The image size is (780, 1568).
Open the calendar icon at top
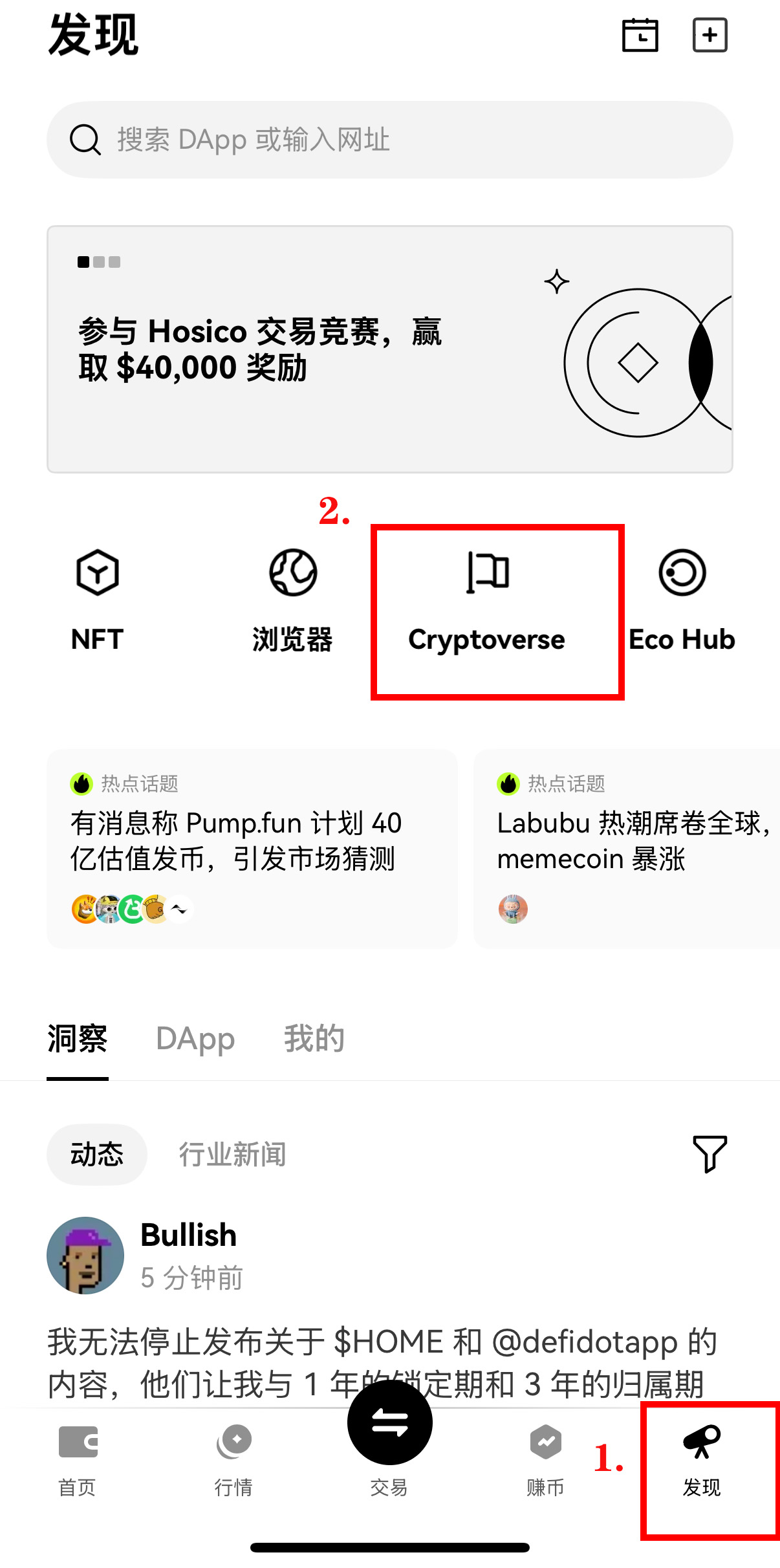click(x=640, y=36)
